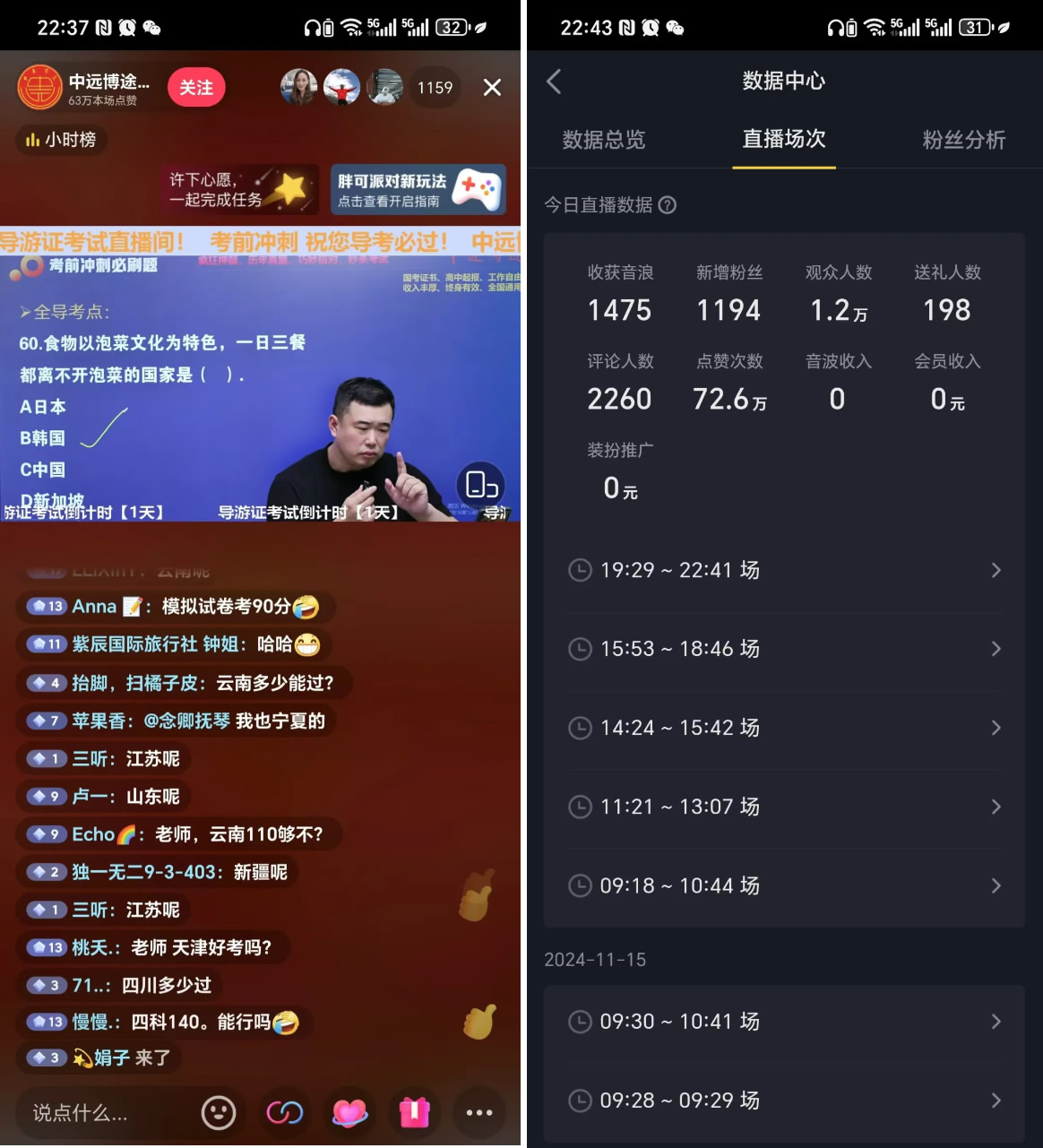Switch to the 粉丝分析 tab
The image size is (1043, 1148).
[963, 140]
